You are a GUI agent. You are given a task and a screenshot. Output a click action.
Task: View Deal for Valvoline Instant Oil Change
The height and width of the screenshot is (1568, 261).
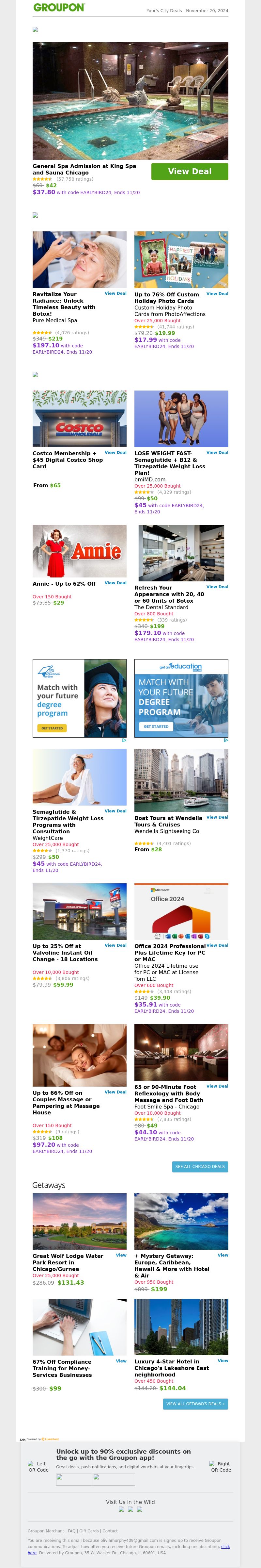click(115, 945)
